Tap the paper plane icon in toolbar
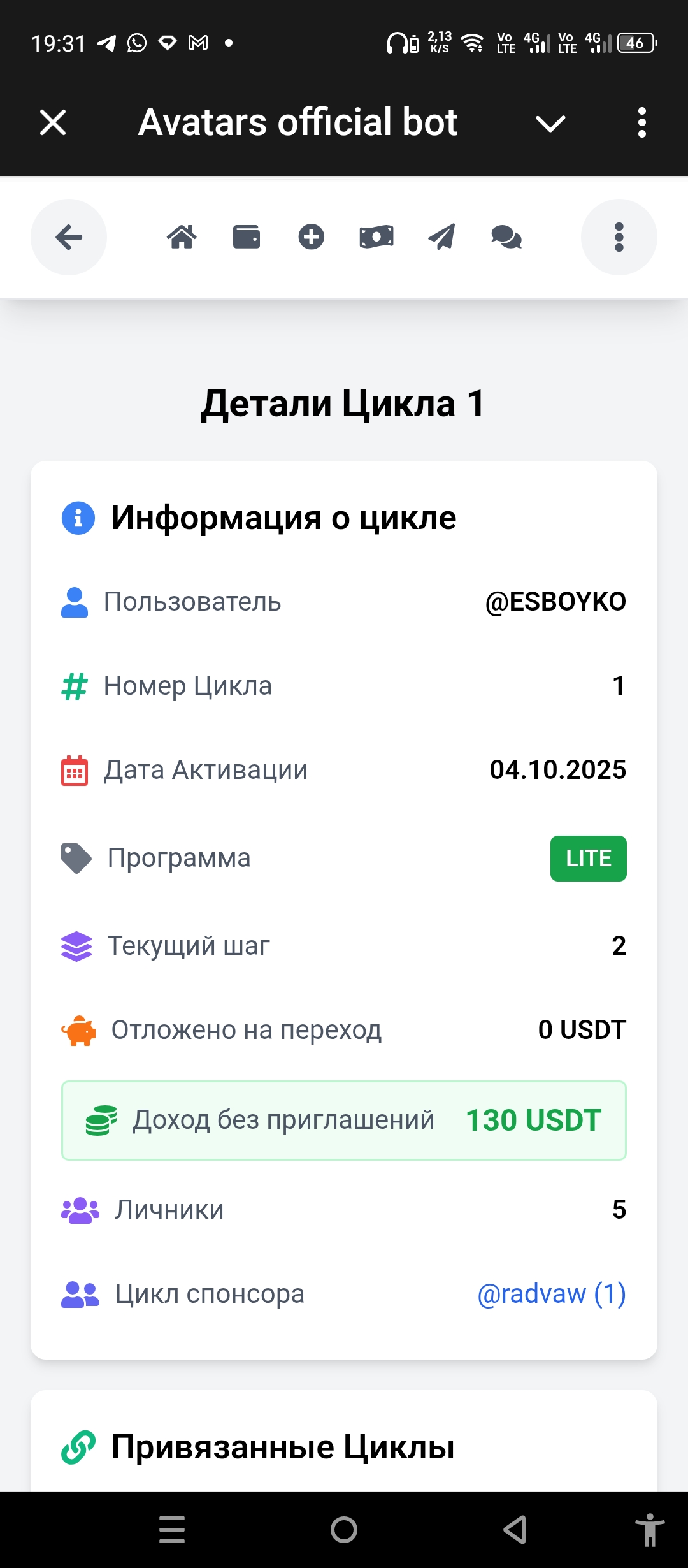 coord(441,237)
